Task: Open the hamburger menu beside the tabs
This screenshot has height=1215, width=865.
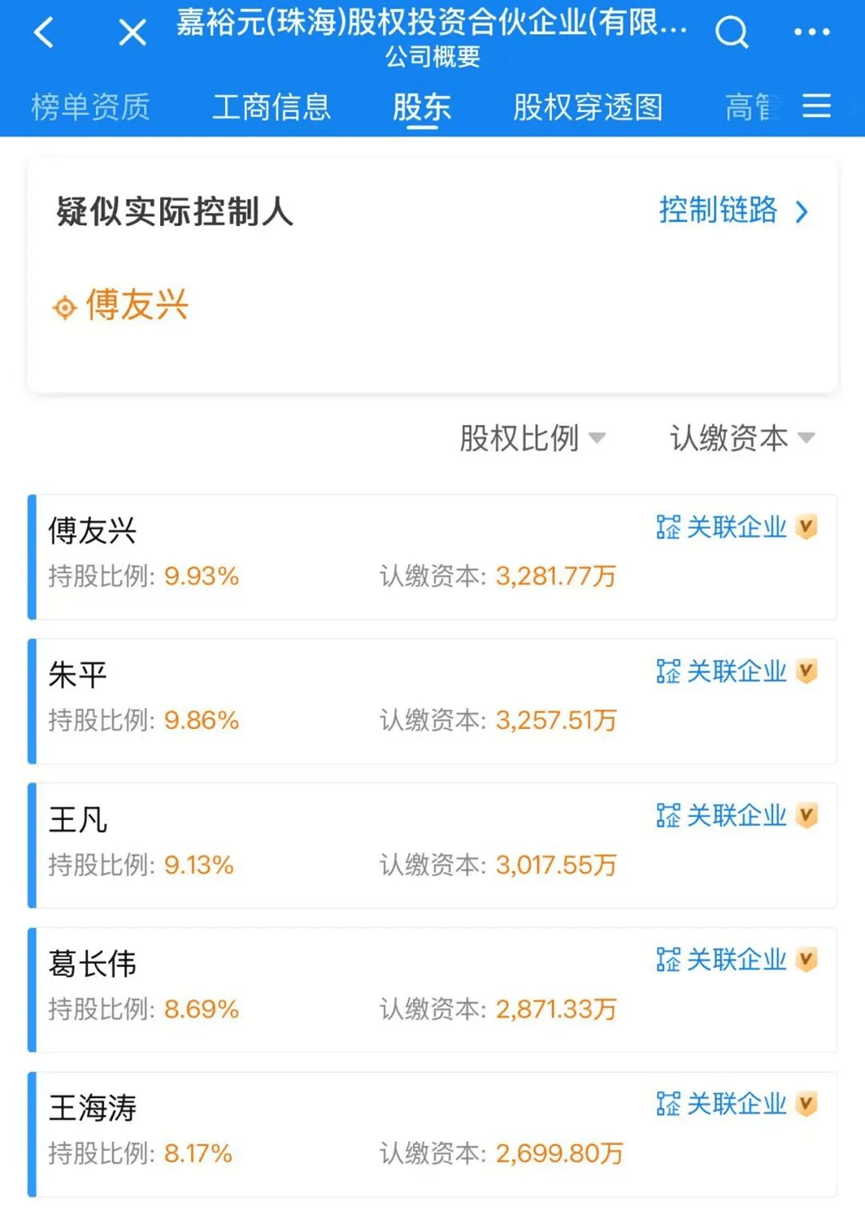Action: (817, 107)
